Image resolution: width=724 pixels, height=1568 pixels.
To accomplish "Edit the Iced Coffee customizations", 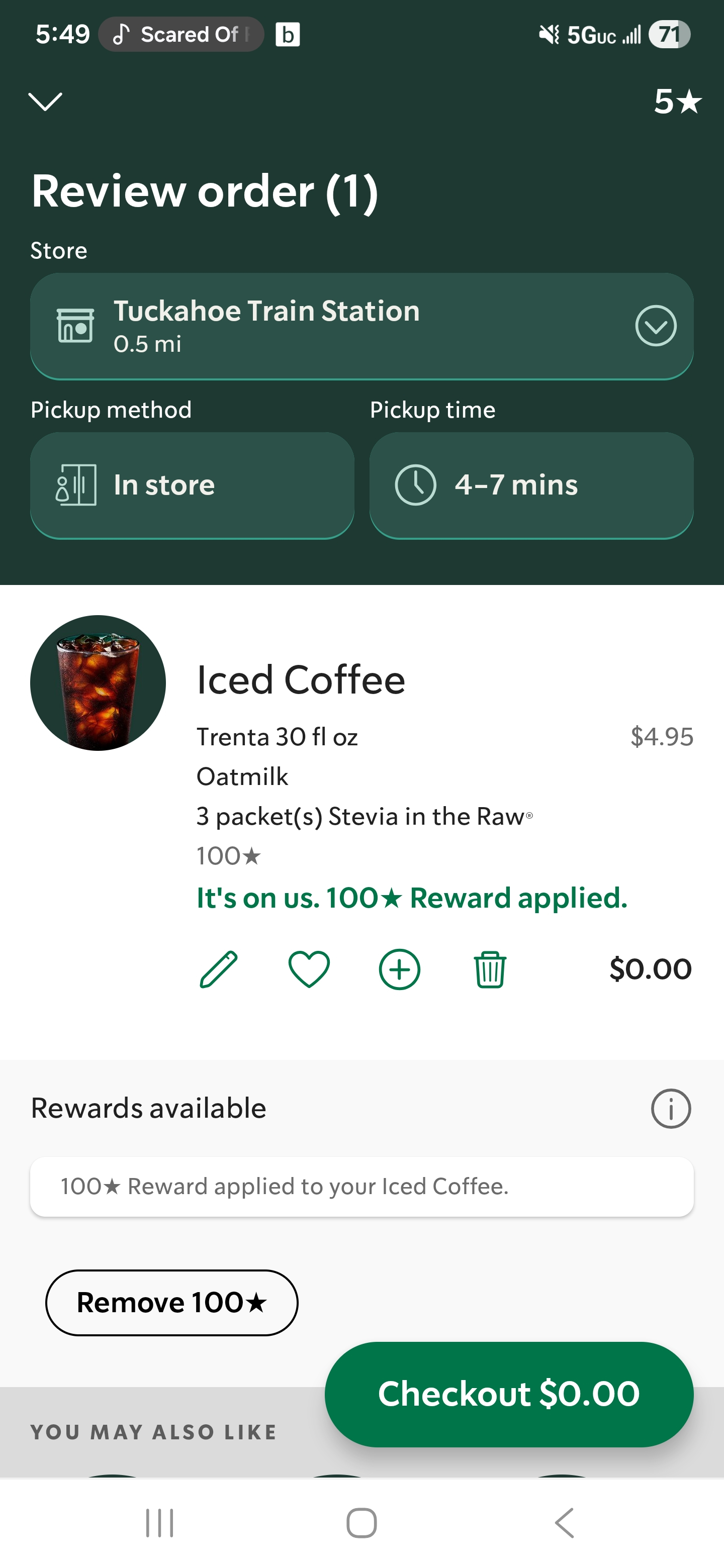I will pos(219,968).
